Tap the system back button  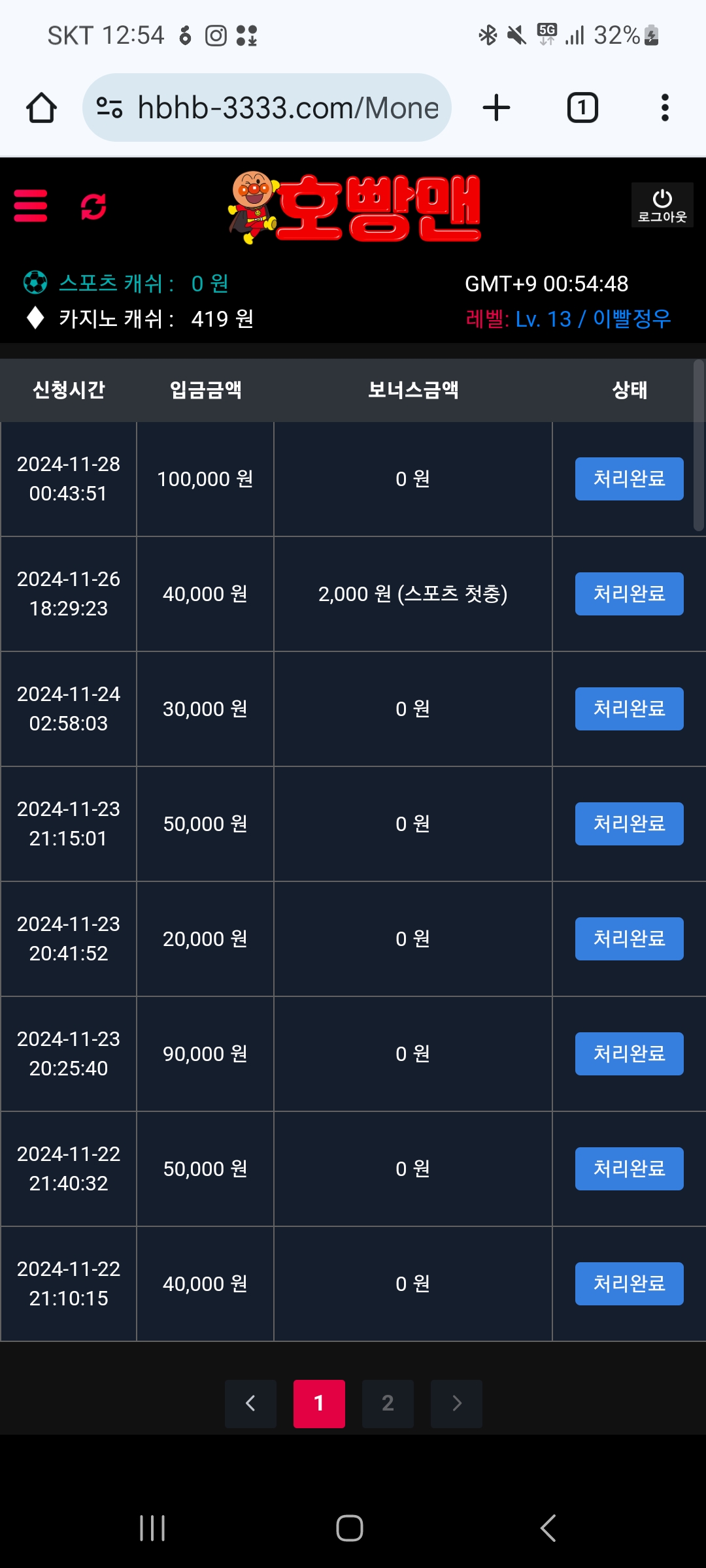(548, 1528)
